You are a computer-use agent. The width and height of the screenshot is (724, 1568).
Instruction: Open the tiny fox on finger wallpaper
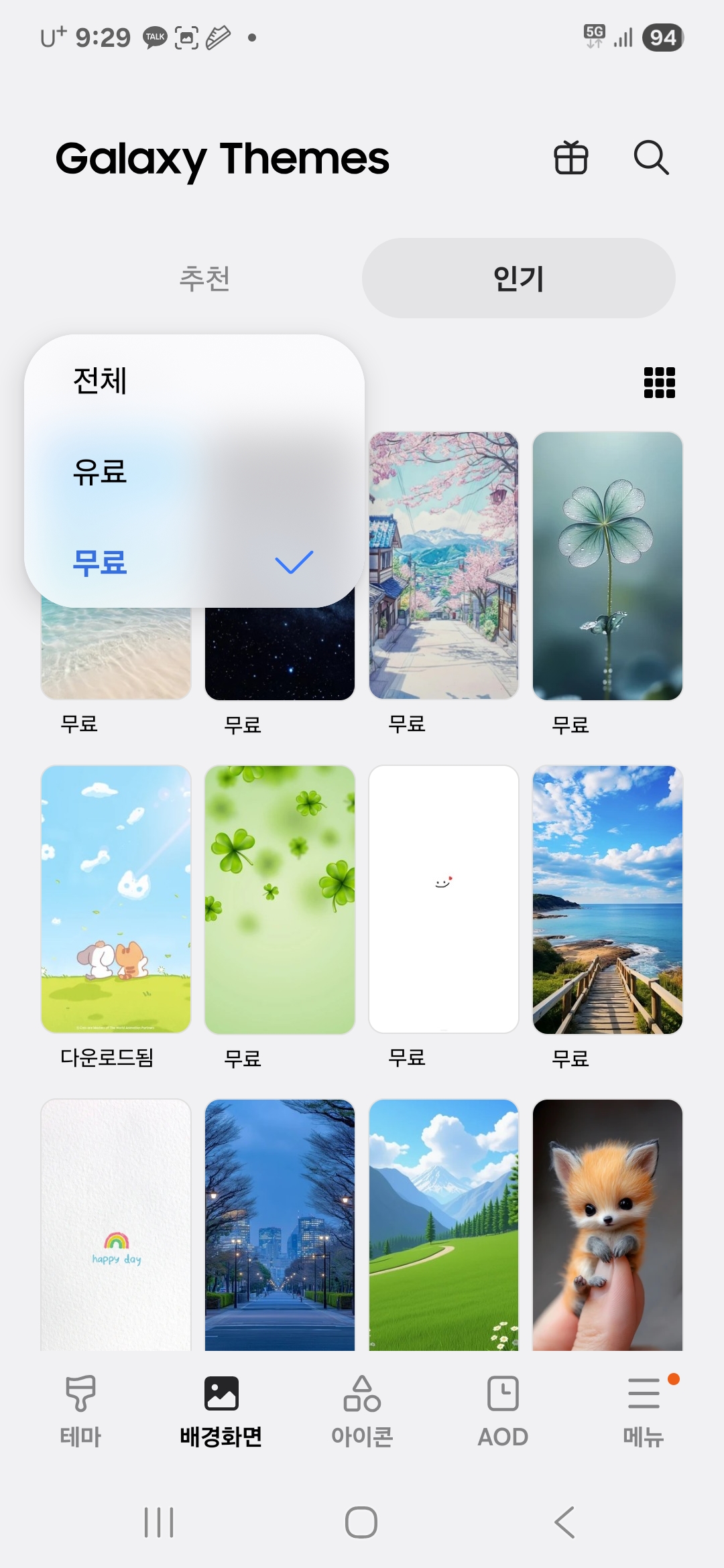click(x=607, y=1225)
